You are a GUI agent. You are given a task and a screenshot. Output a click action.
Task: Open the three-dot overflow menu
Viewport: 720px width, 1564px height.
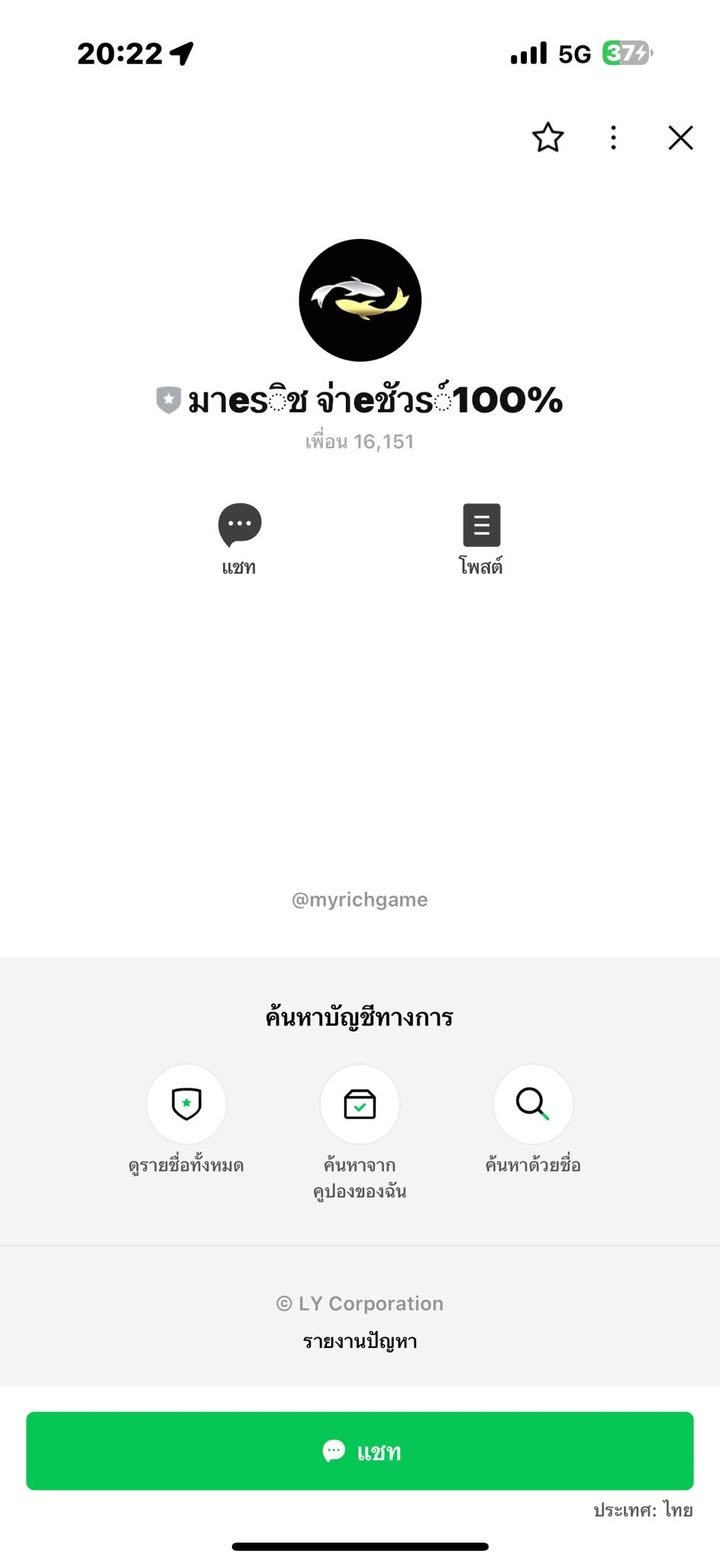pyautogui.click(x=613, y=138)
